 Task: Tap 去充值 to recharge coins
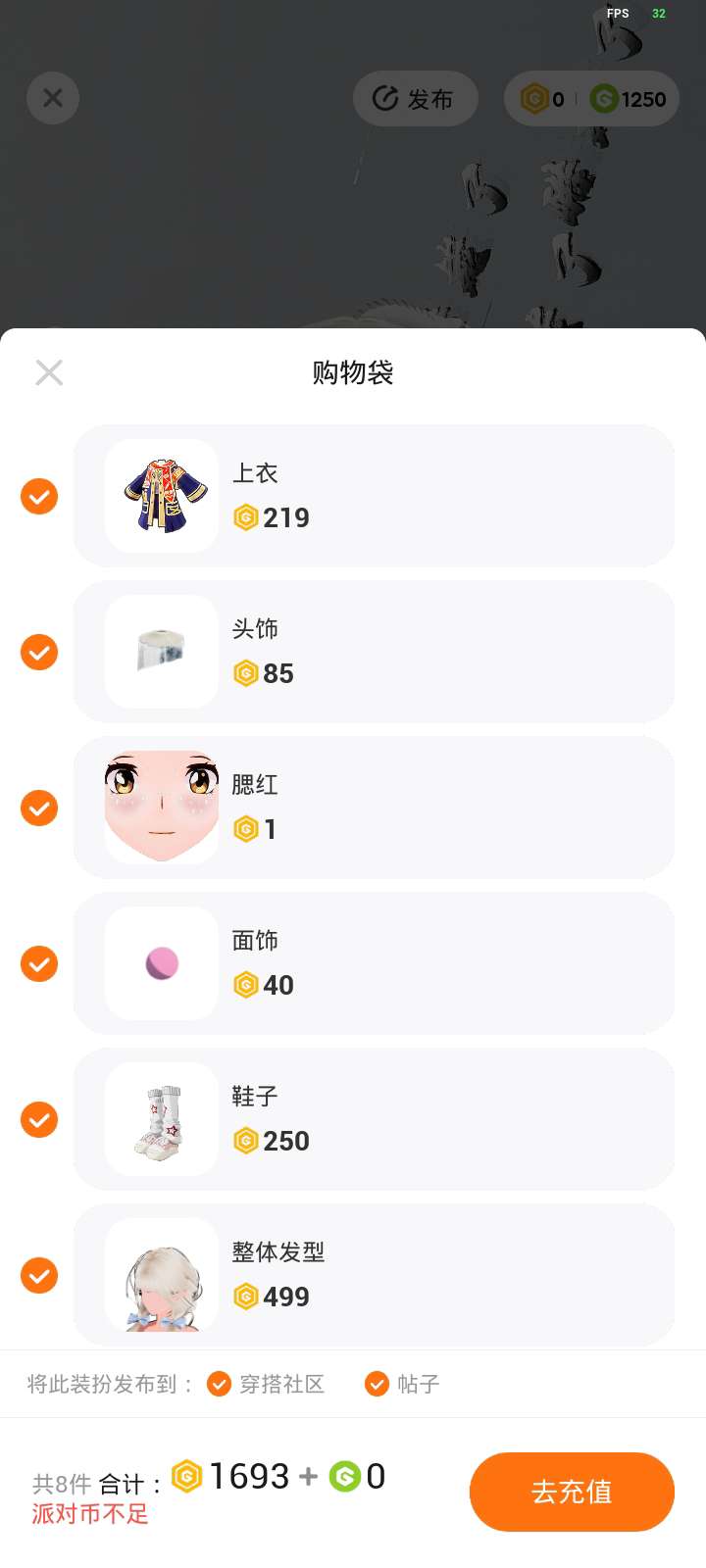[572, 1492]
